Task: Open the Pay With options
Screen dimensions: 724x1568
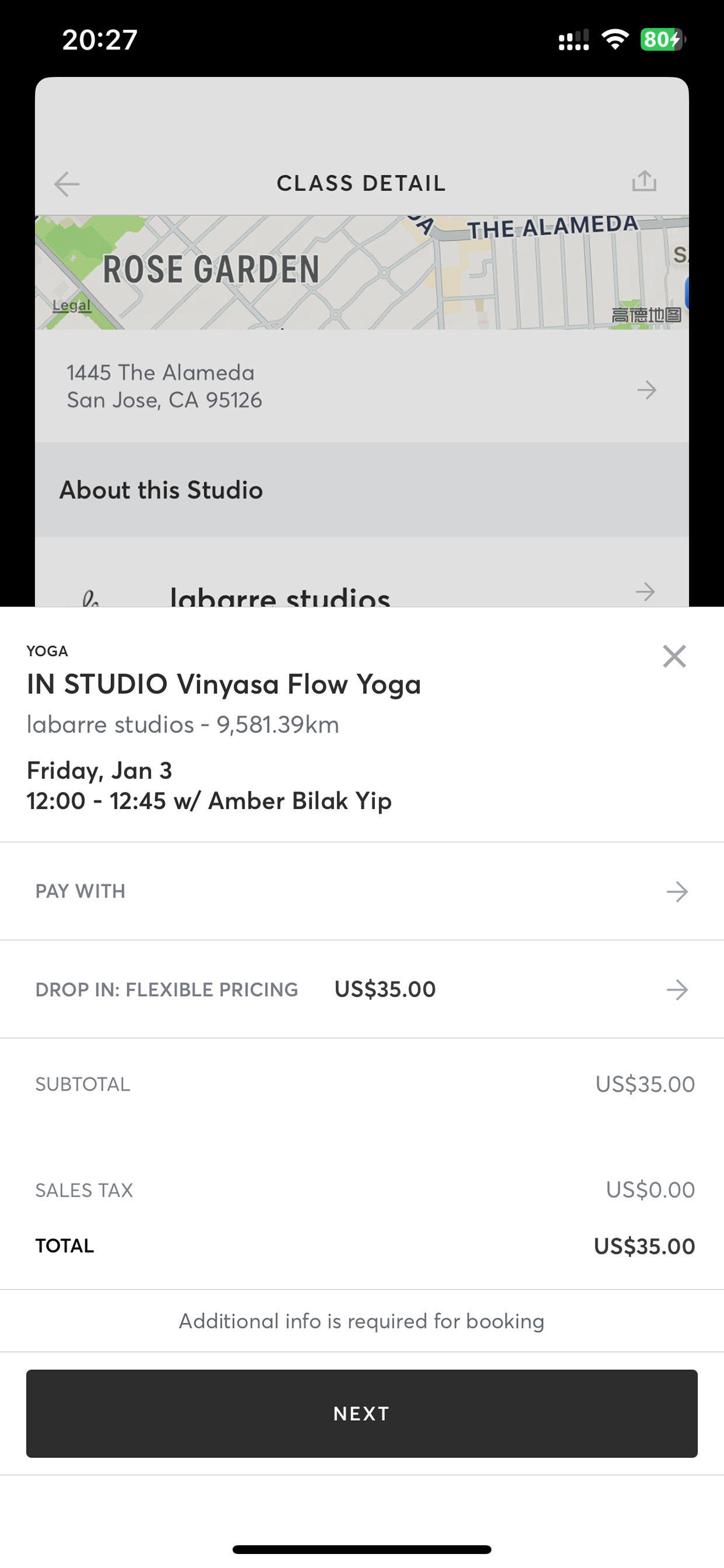Action: point(362,891)
